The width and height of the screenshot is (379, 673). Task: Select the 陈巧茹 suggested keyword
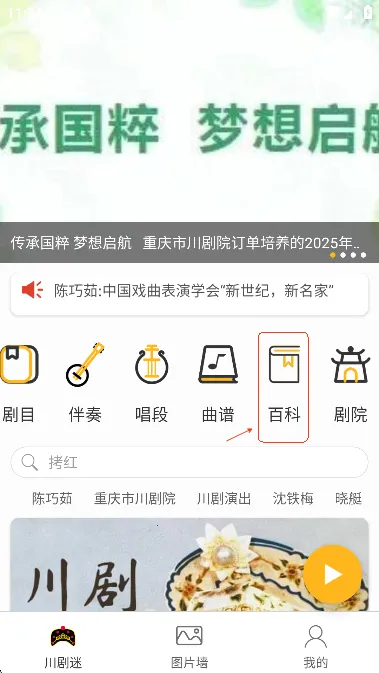52,498
